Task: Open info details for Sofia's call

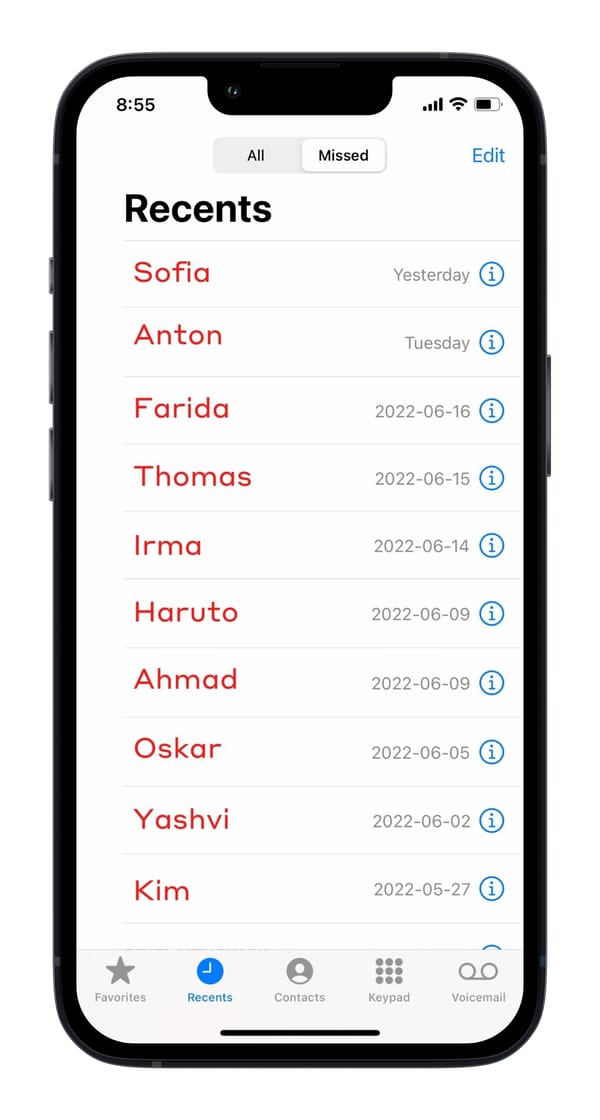Action: 491,274
